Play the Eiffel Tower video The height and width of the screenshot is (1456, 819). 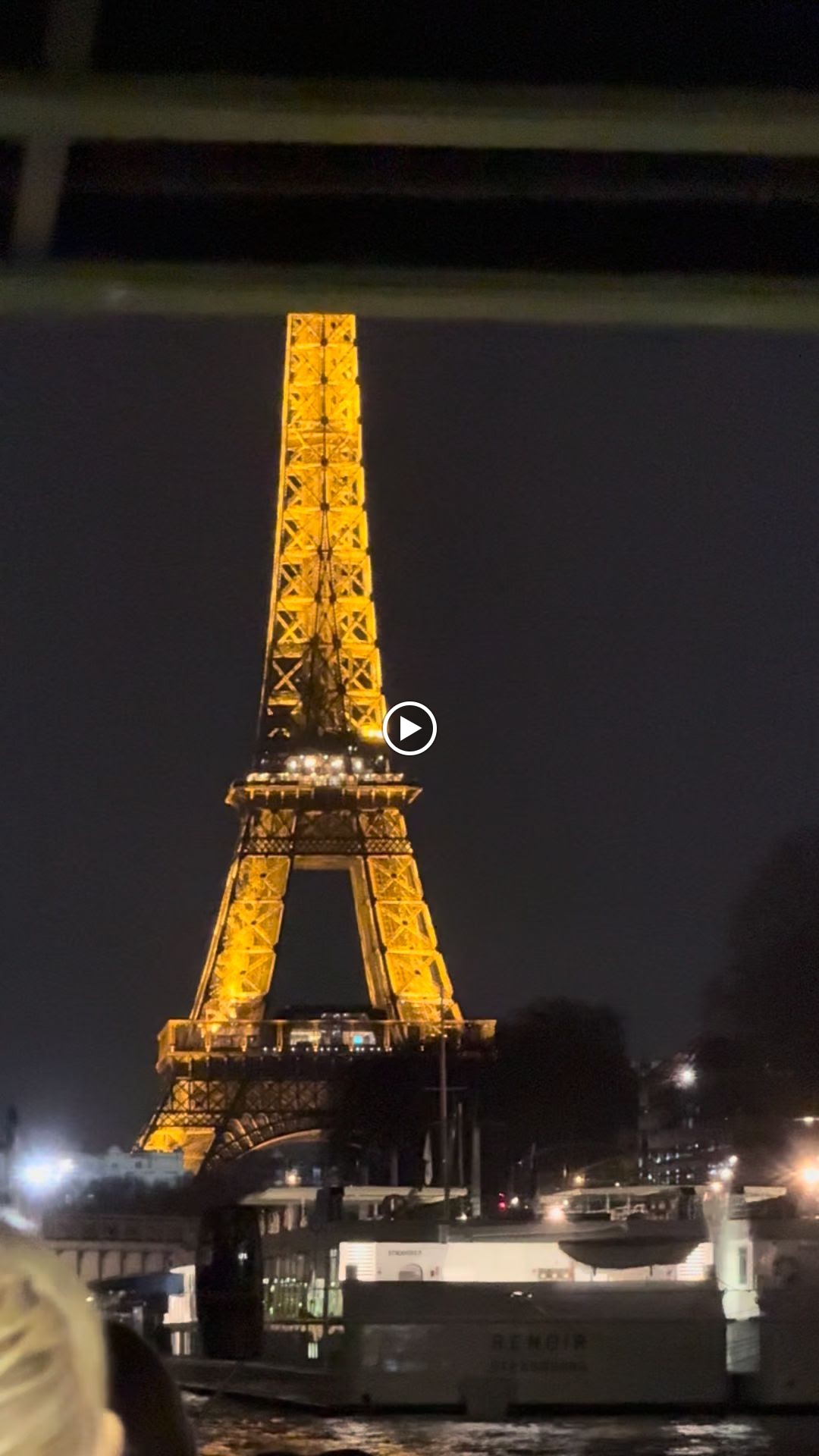click(409, 729)
